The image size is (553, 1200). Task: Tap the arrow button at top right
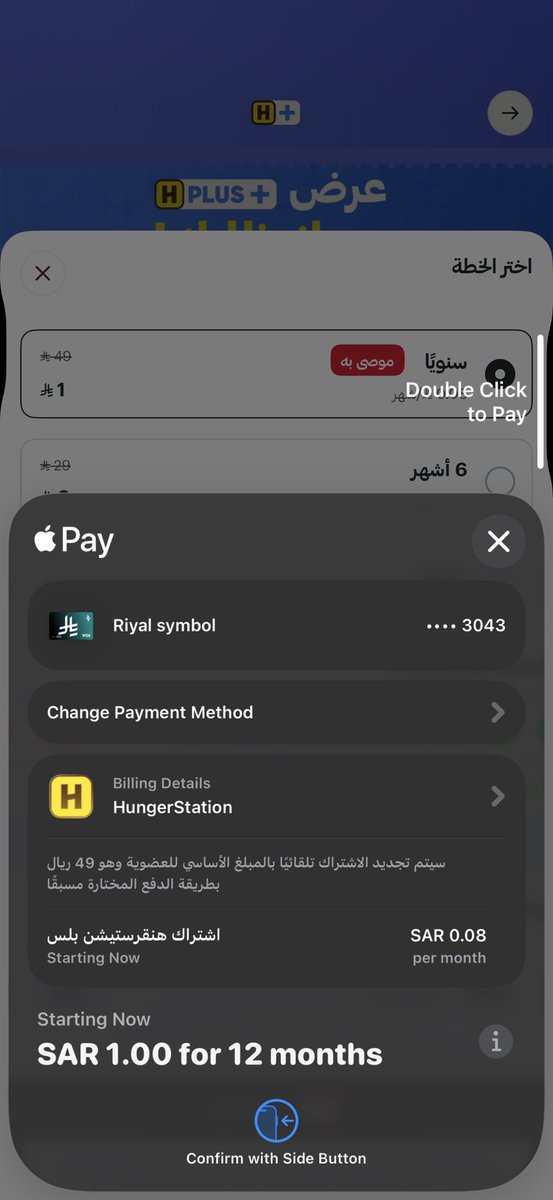(510, 113)
